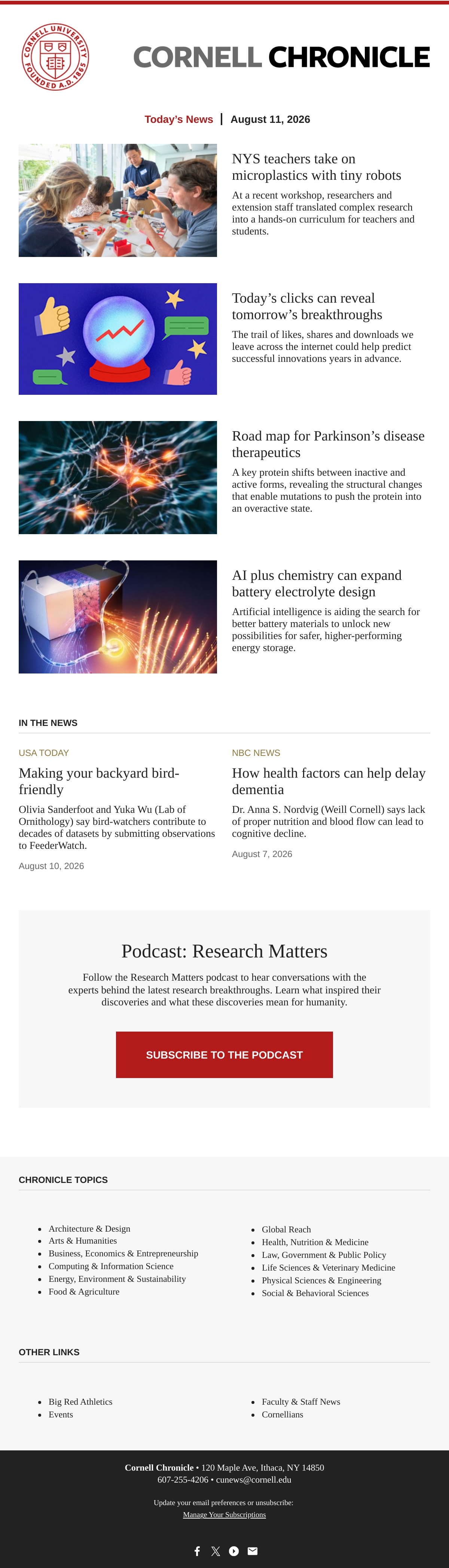The width and height of the screenshot is (449, 1568).
Task: Open Manage Your Subscriptions link
Action: (224, 1514)
